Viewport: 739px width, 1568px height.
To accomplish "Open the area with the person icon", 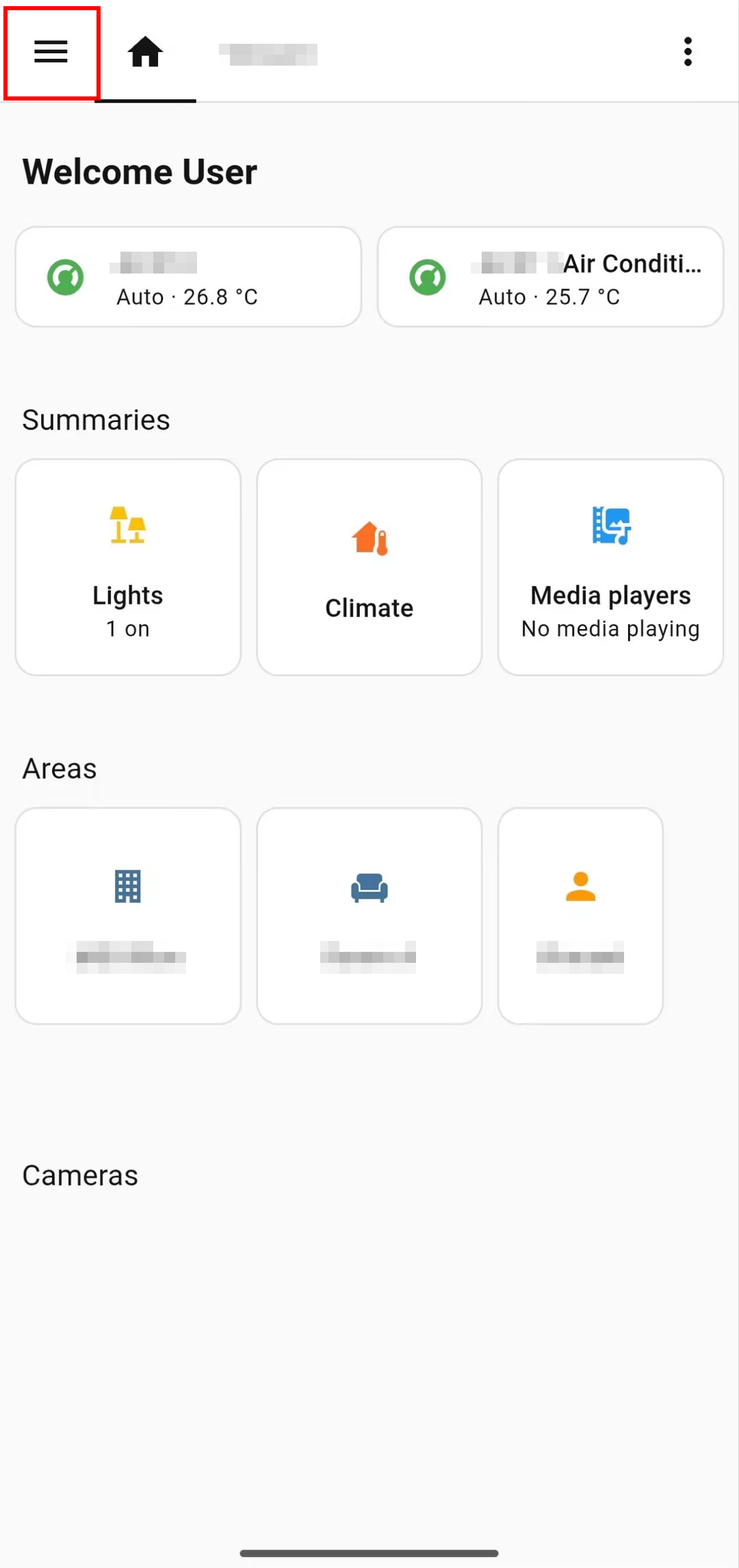I will coord(580,916).
